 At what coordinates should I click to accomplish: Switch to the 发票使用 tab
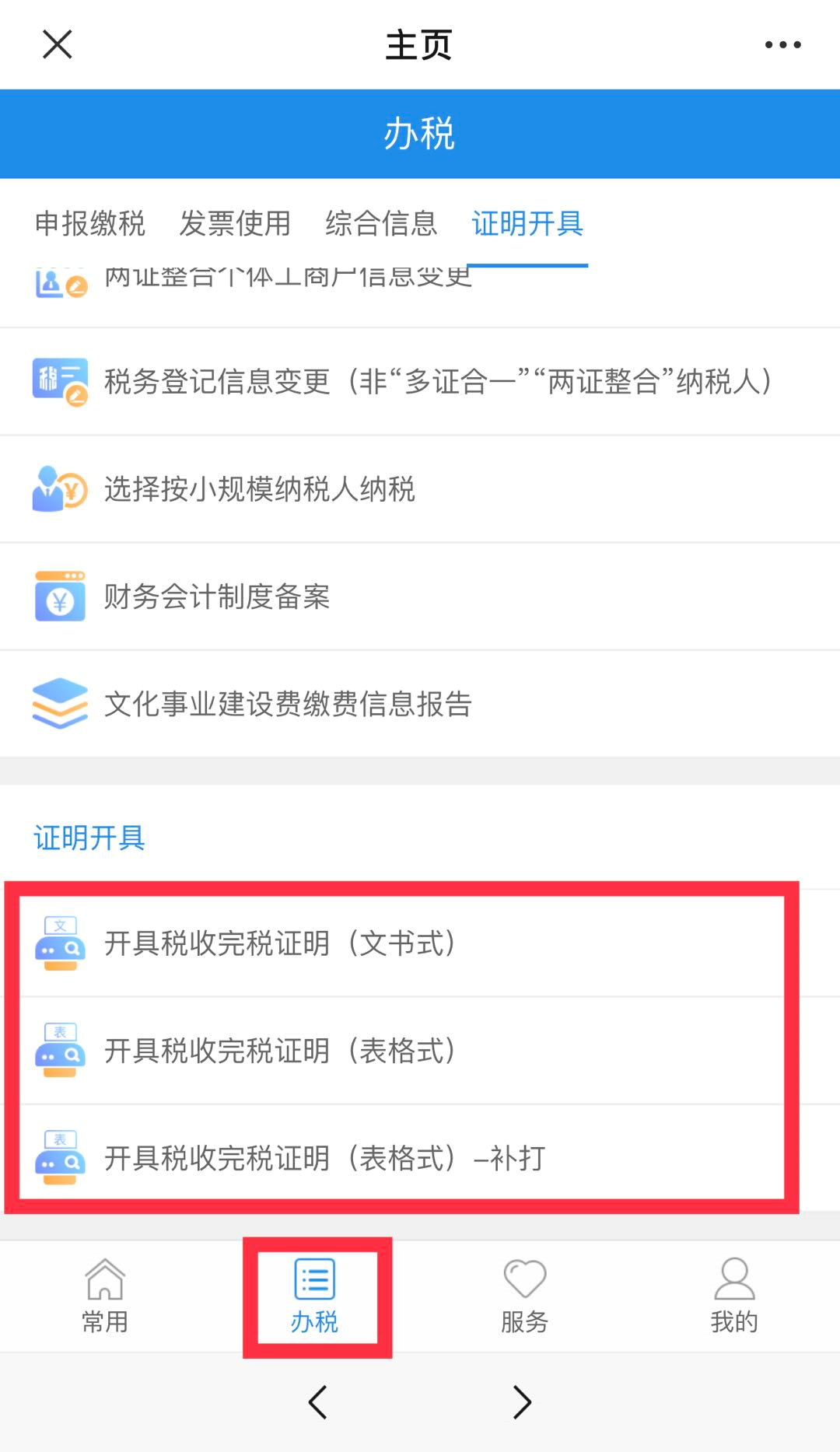click(x=235, y=223)
